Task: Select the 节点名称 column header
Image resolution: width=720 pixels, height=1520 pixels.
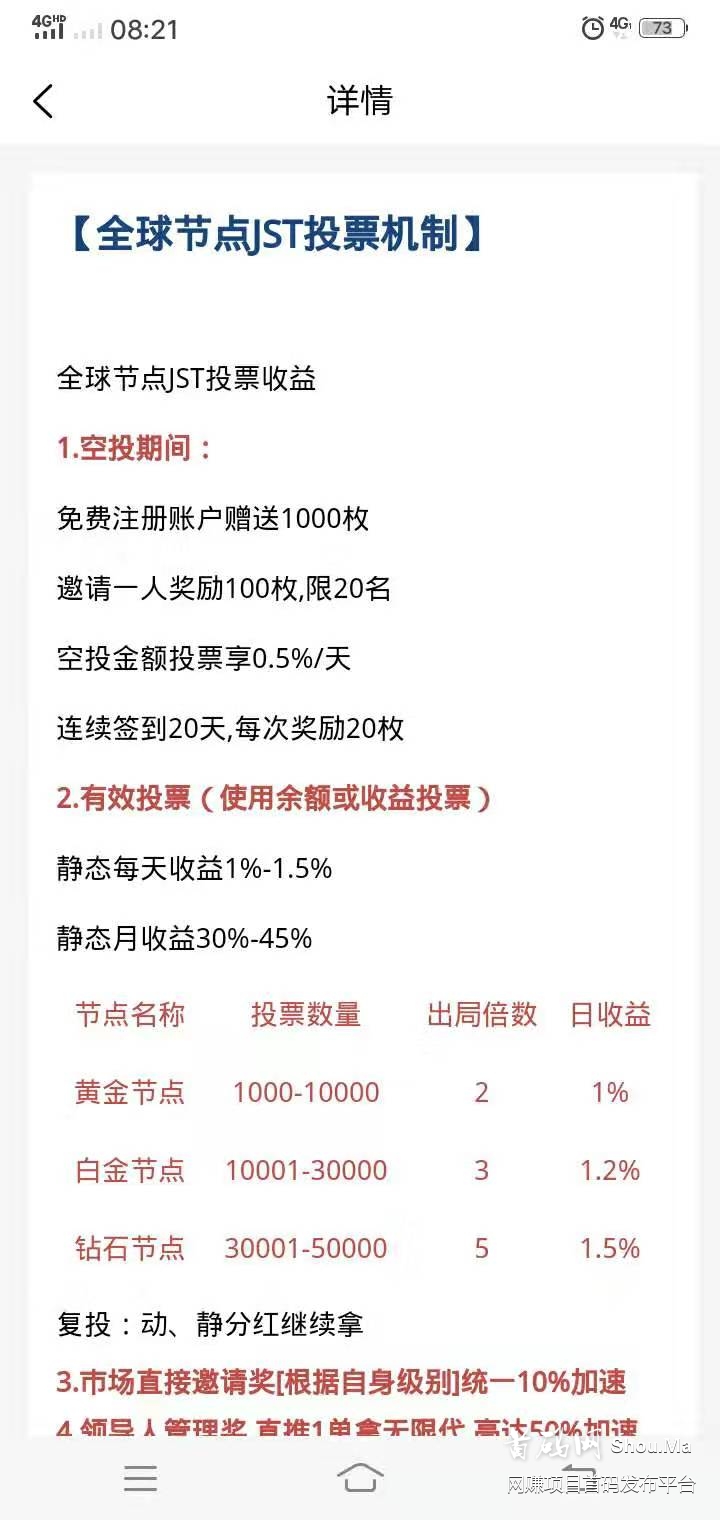Action: (x=130, y=1014)
